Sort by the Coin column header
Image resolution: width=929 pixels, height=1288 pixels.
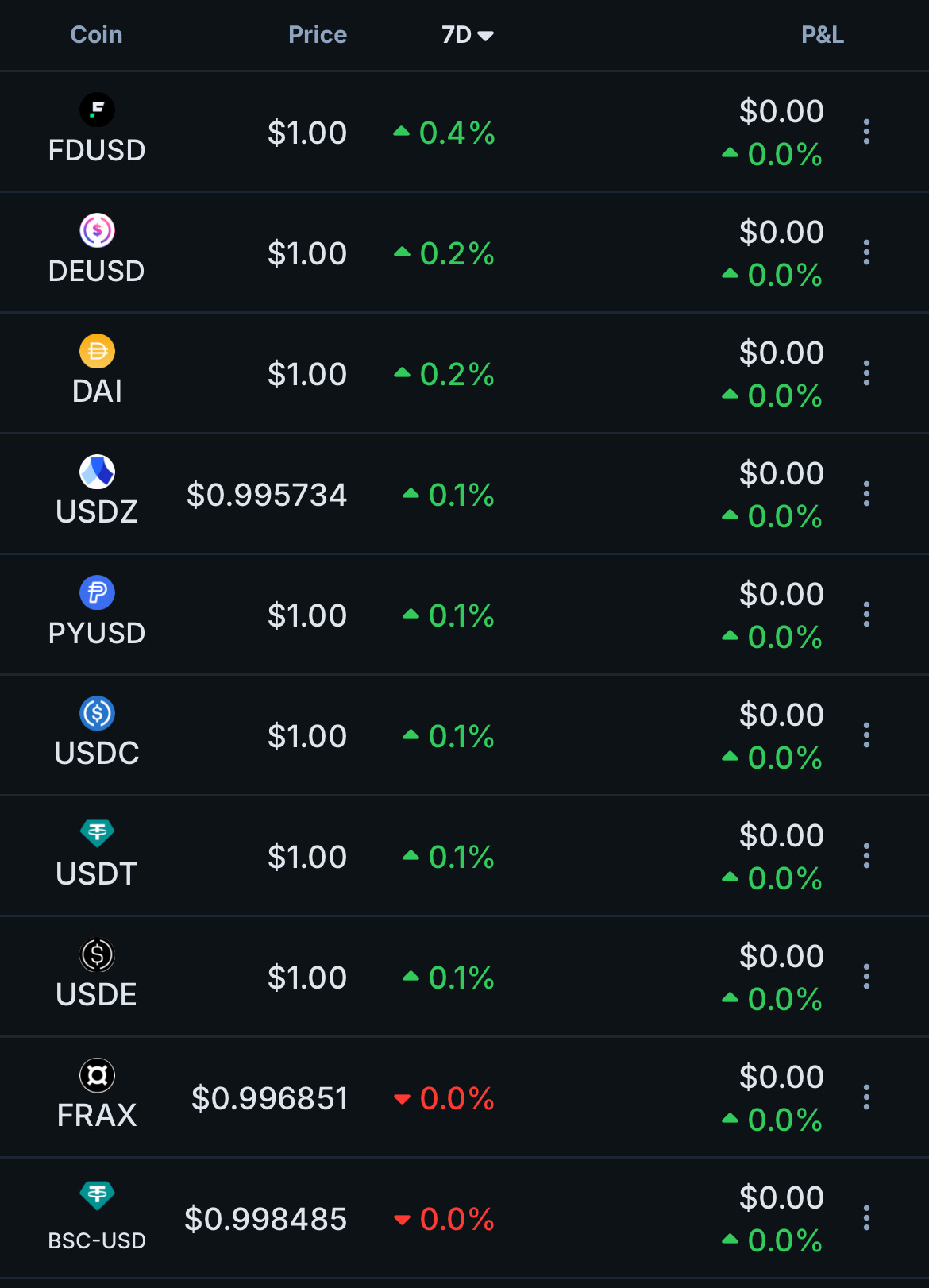(x=96, y=35)
